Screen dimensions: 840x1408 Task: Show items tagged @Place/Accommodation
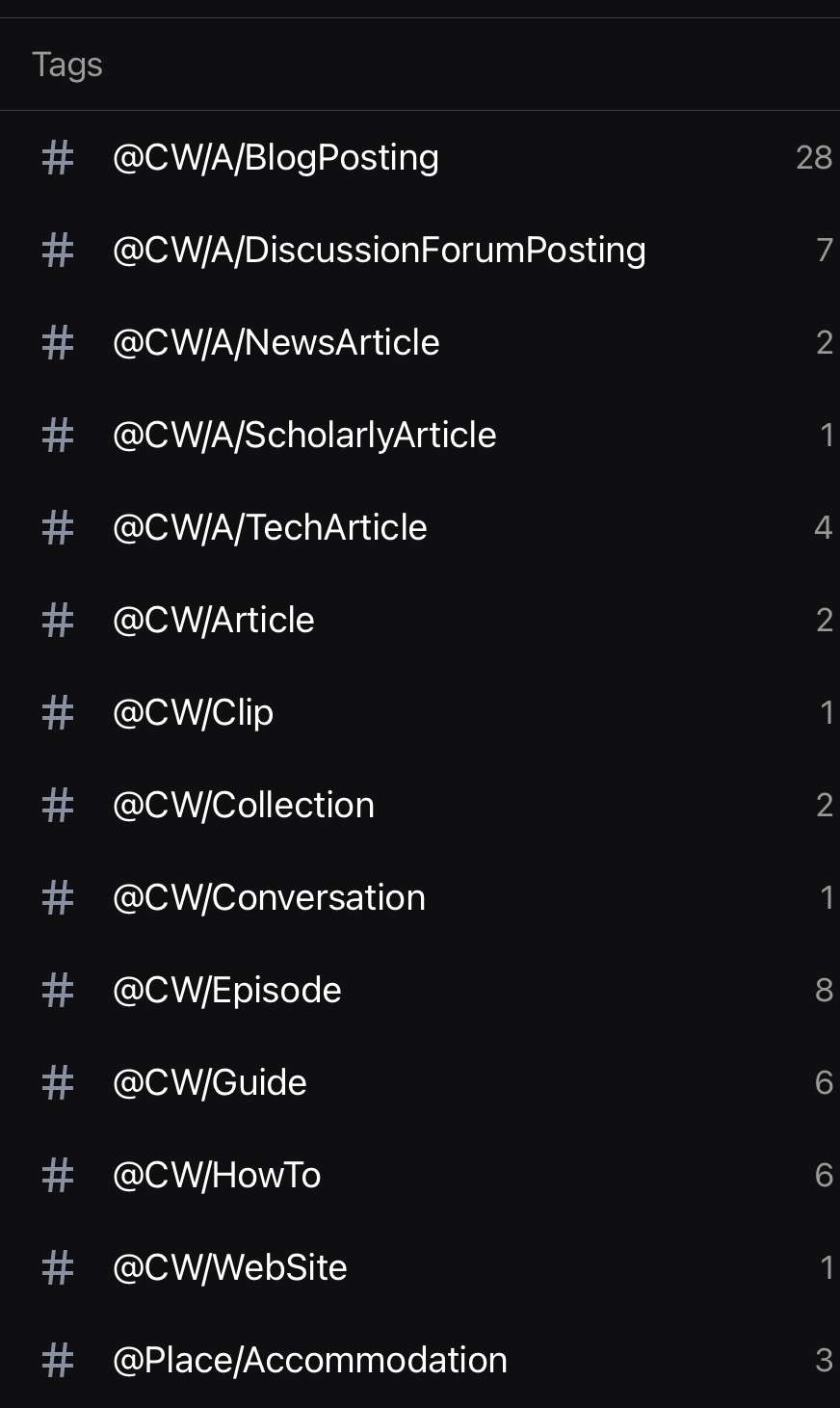tap(420, 1360)
